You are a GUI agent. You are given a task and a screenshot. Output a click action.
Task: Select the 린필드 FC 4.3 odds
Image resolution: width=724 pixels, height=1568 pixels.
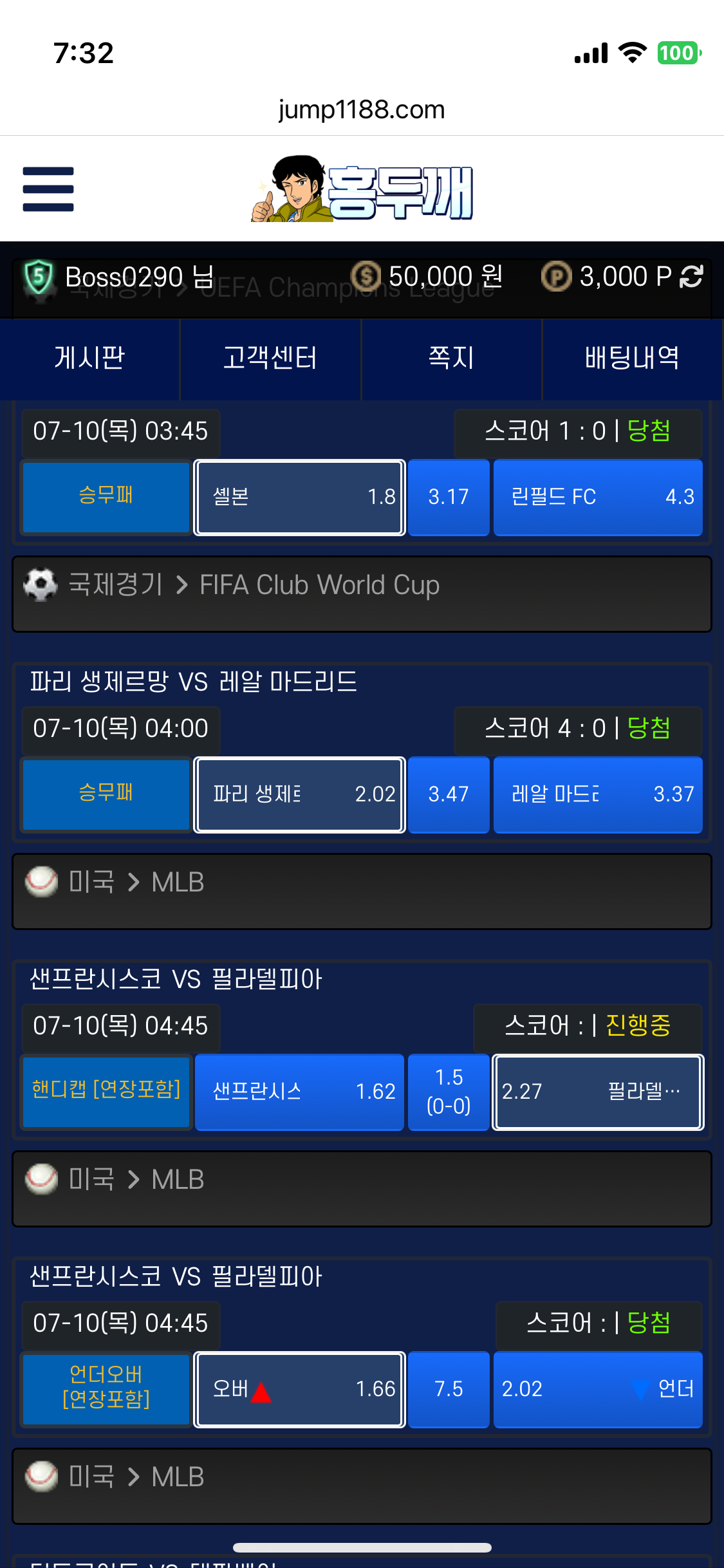[598, 497]
